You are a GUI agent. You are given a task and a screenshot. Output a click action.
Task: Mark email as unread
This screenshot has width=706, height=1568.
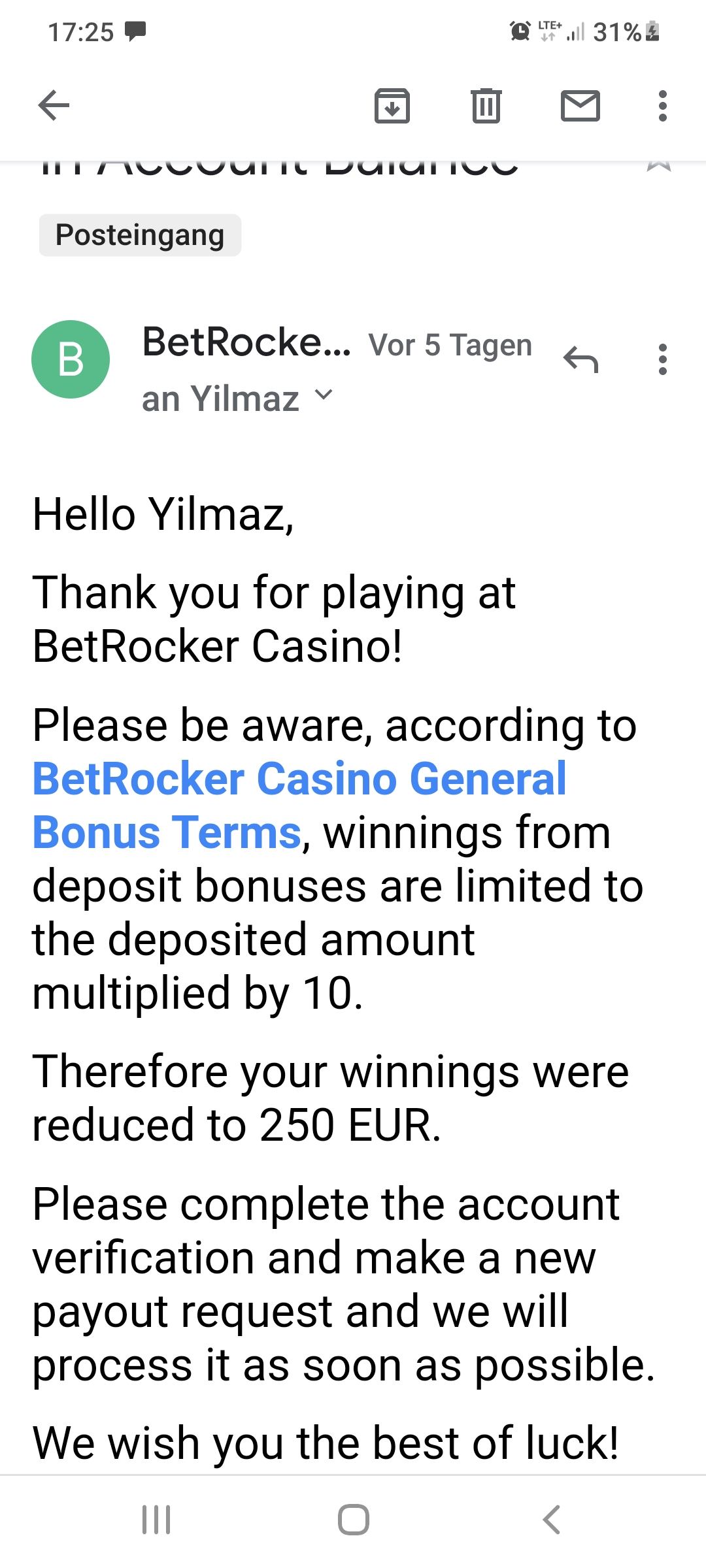[580, 105]
